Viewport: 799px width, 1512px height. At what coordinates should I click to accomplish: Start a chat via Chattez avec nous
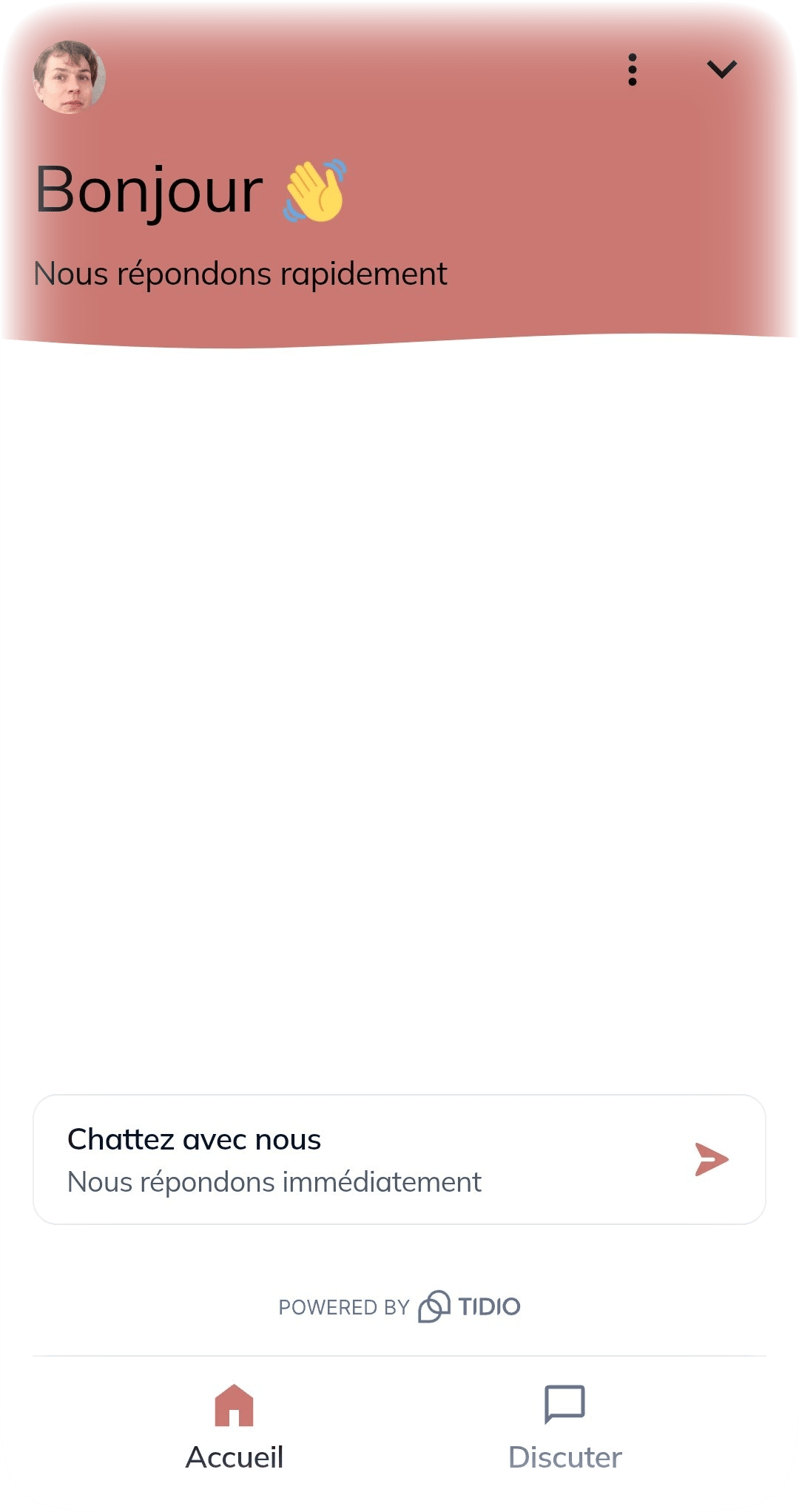[x=399, y=1159]
